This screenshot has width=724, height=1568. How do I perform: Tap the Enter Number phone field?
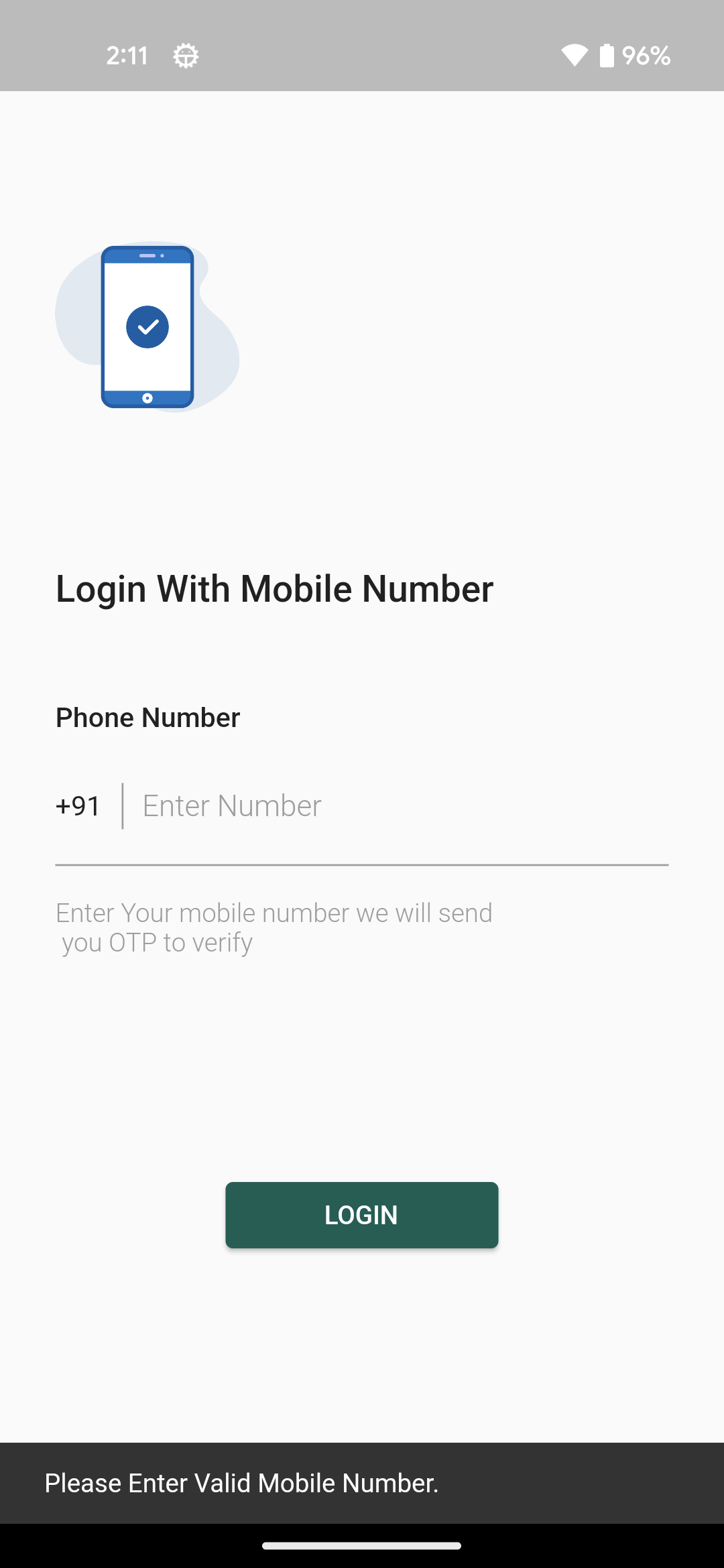coord(402,806)
